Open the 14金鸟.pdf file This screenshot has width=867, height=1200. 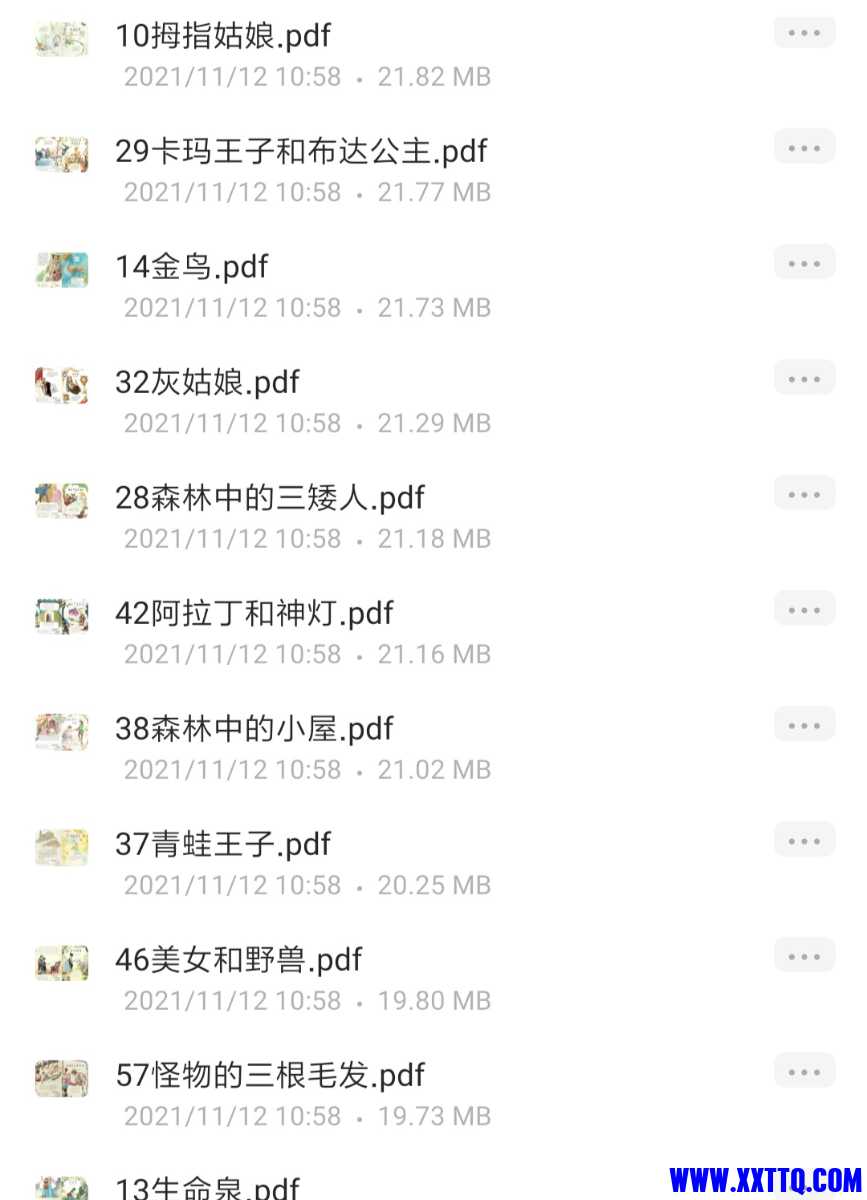click(192, 267)
